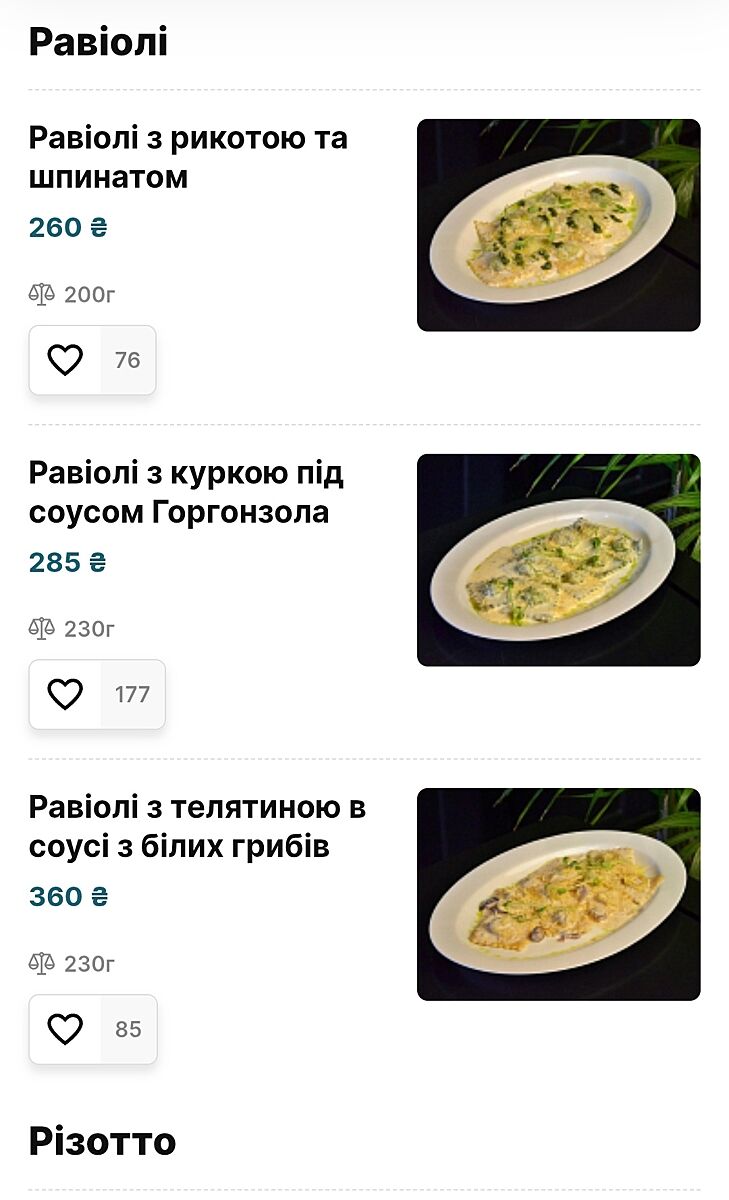Image resolution: width=729 pixels, height=1200 pixels.
Task: Like Равіолі з рикотою та шпинатом
Action: tap(66, 360)
